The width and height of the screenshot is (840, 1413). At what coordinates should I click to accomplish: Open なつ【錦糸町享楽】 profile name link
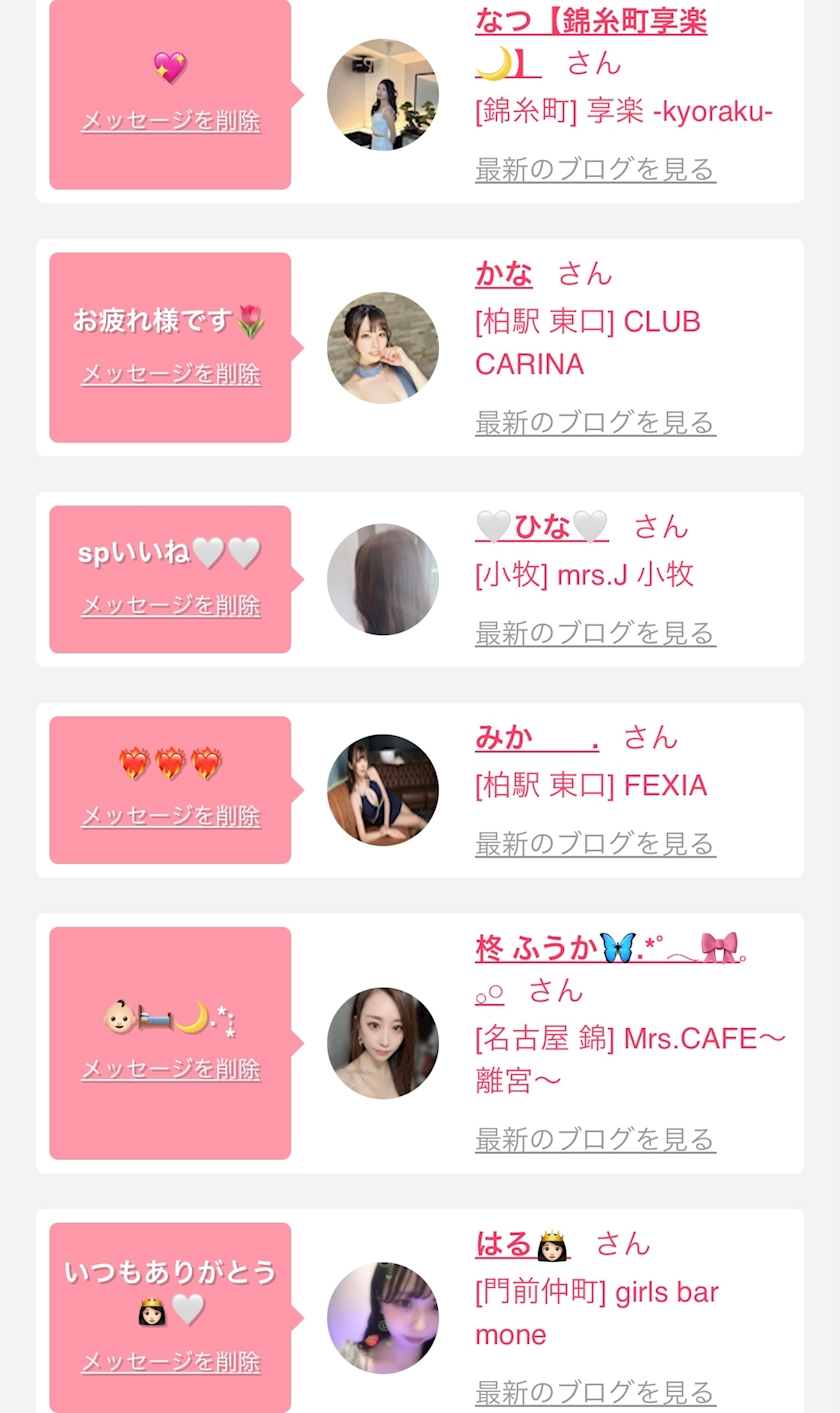(591, 42)
